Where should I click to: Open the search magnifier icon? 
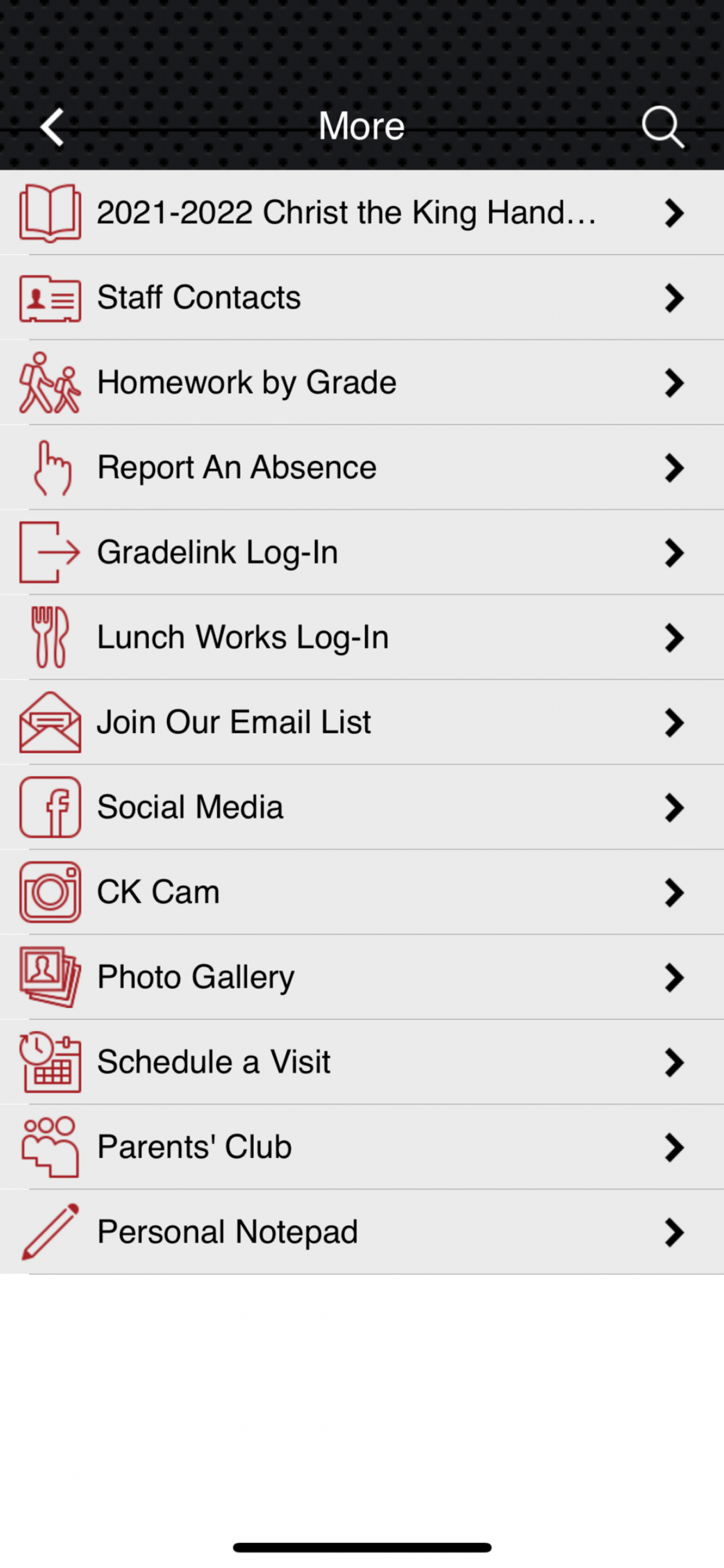[x=663, y=127]
